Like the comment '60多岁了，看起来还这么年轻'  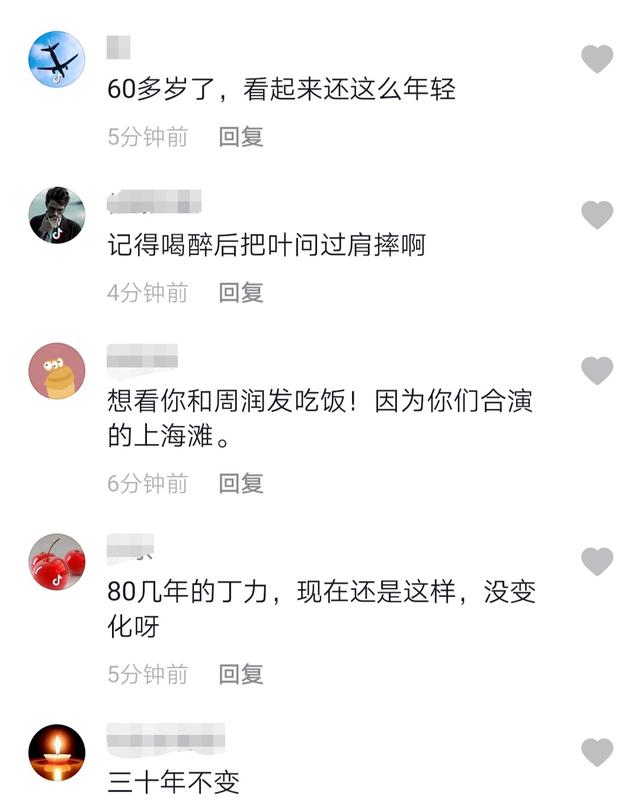click(x=597, y=59)
